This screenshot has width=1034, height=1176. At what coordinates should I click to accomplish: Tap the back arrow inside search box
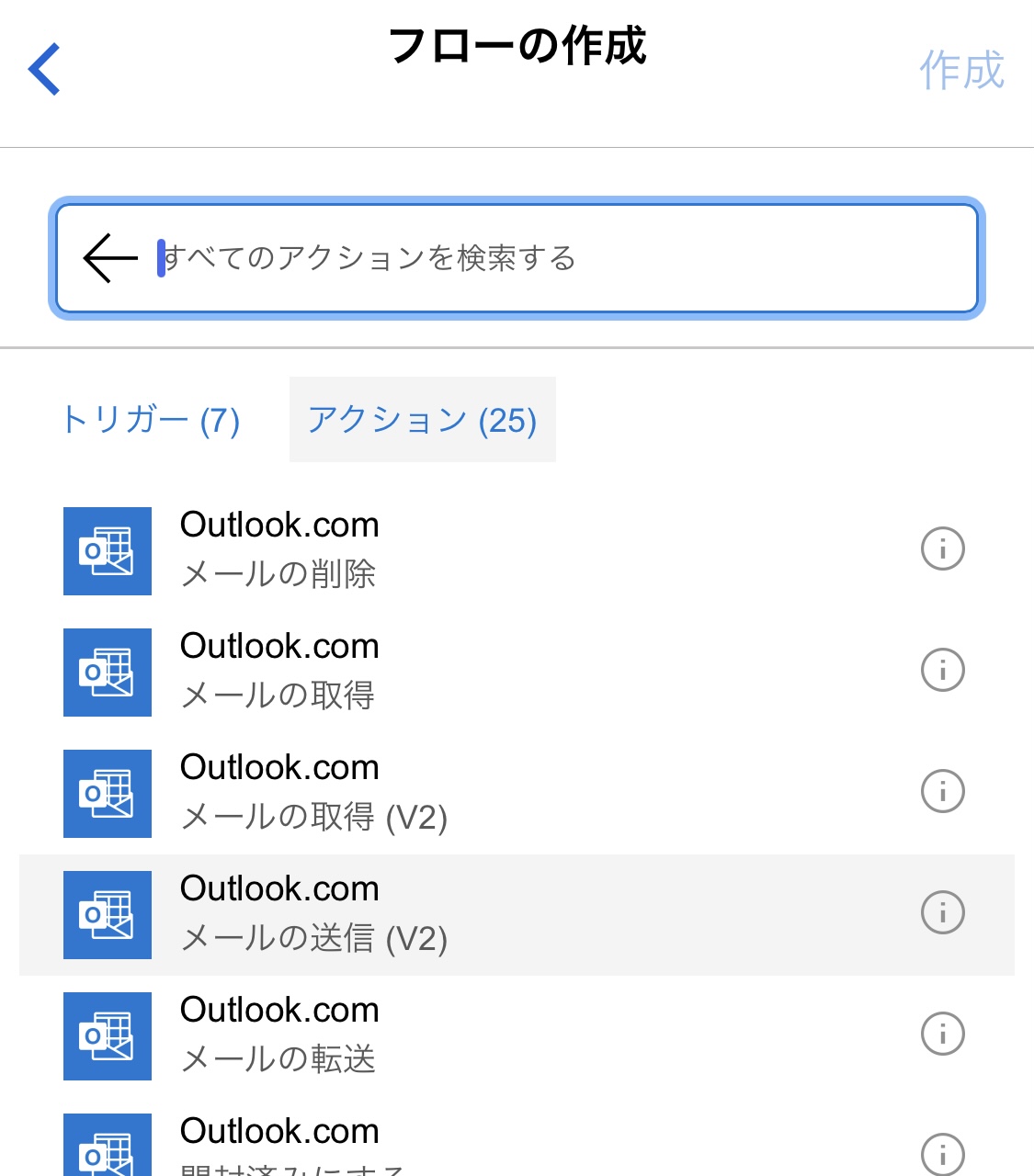coord(110,258)
